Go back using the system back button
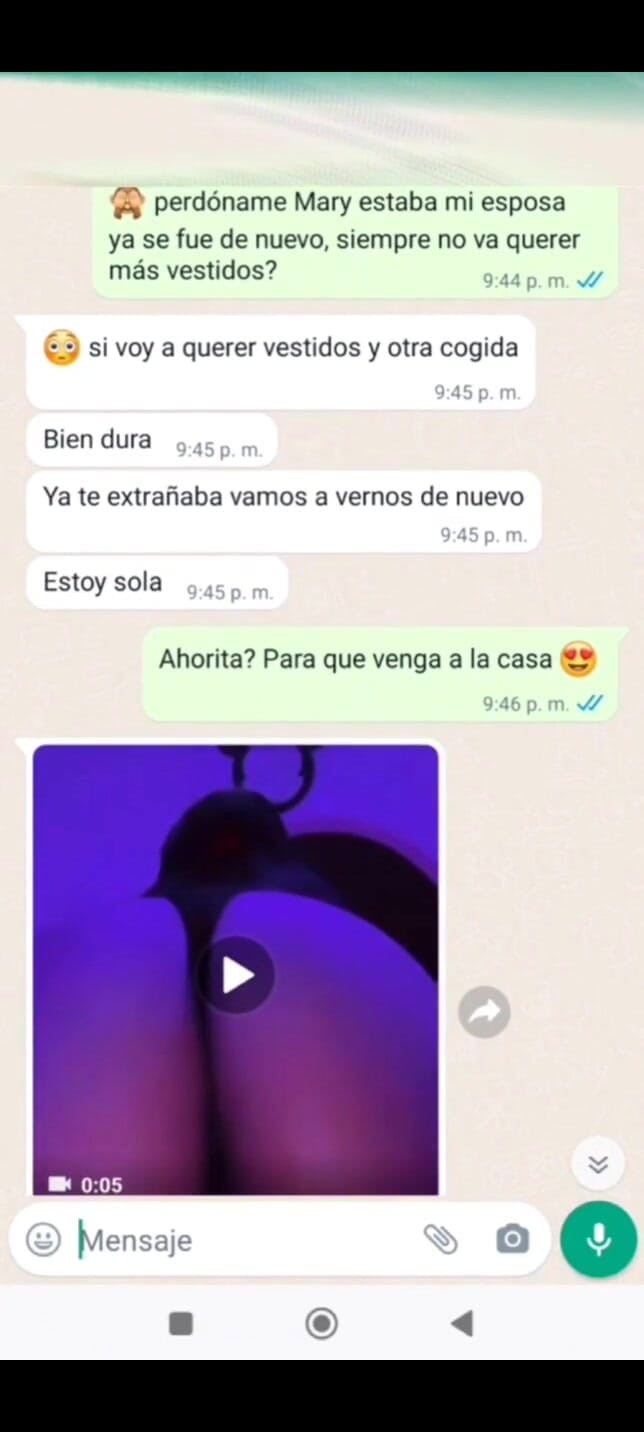644x1432 pixels. point(461,1324)
